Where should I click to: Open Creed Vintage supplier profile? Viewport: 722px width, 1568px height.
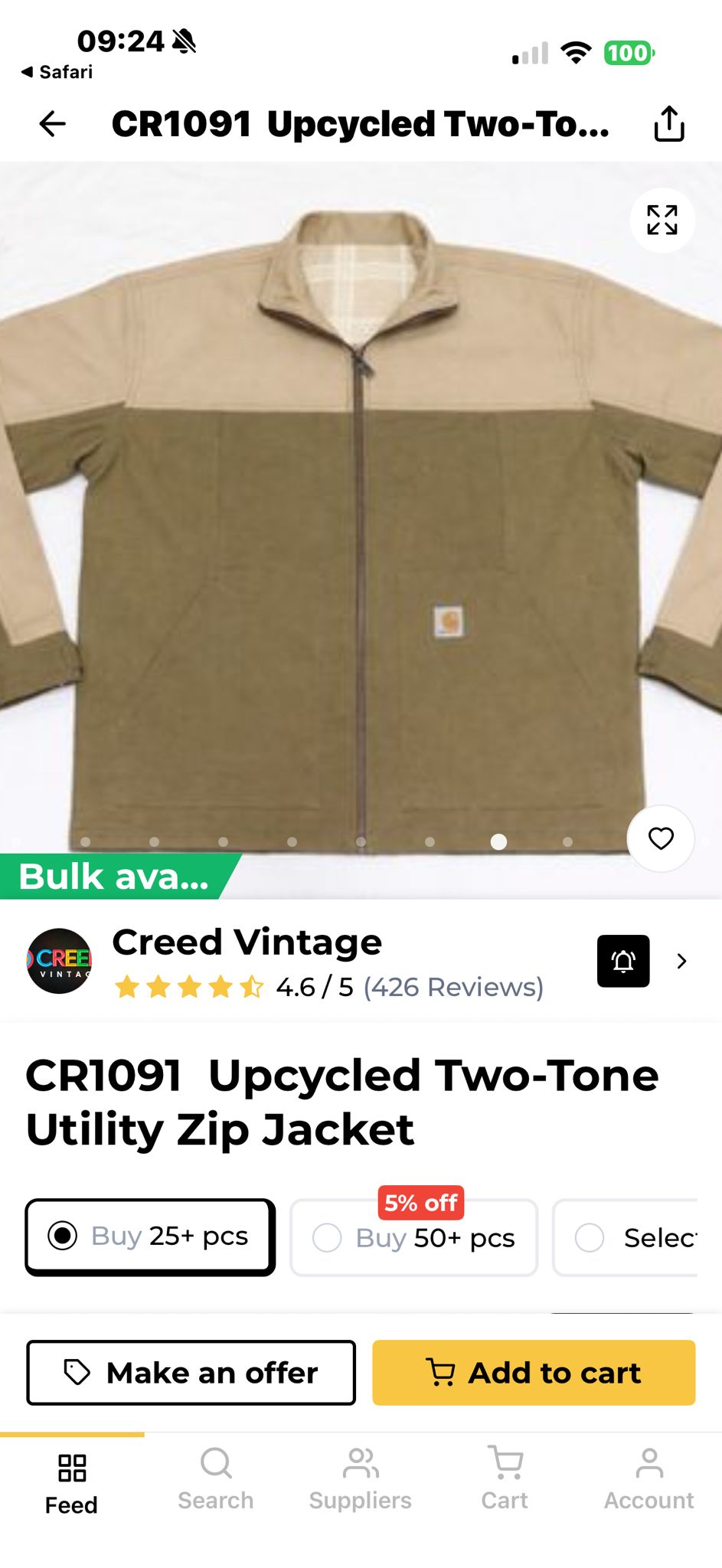click(x=247, y=942)
